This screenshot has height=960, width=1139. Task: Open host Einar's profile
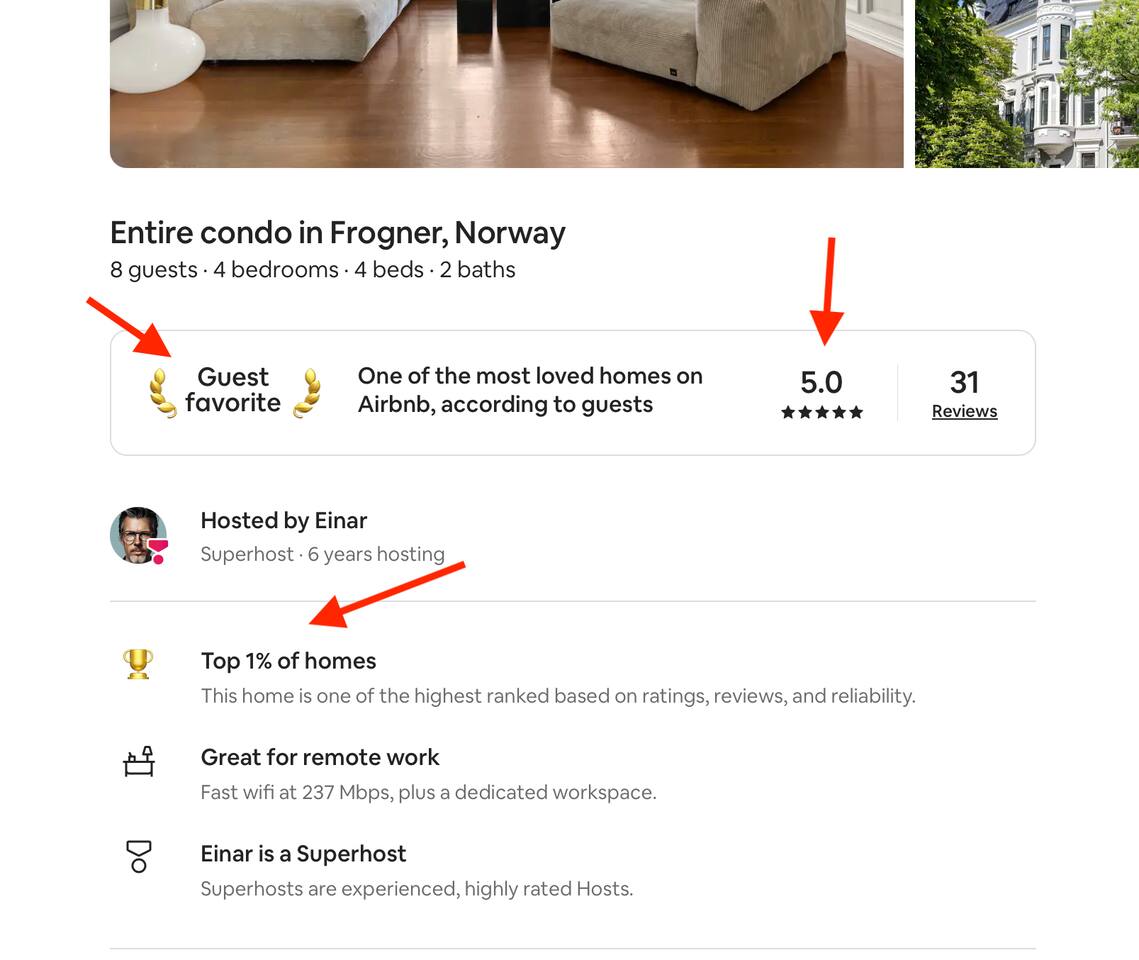click(x=138, y=535)
